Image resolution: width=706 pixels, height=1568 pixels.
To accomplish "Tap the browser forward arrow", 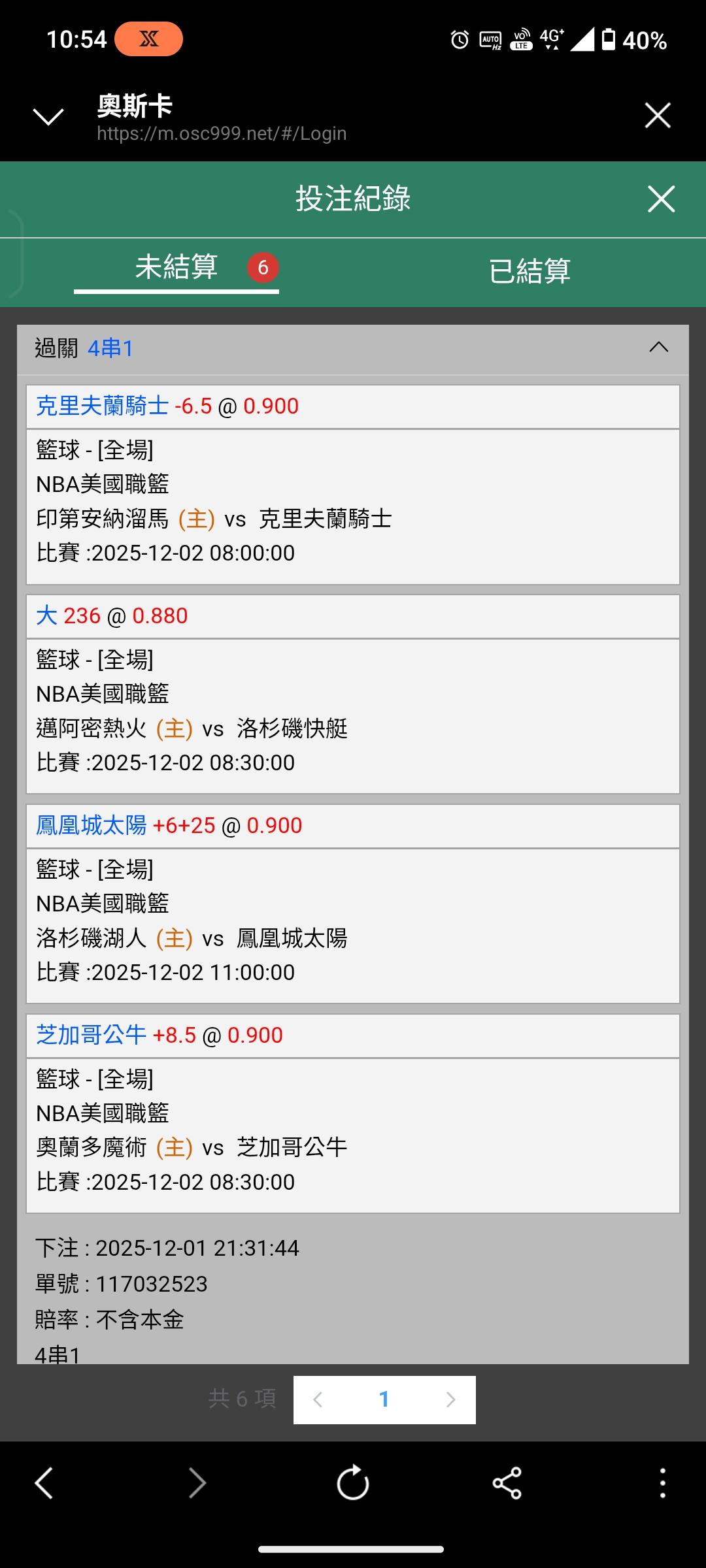I will 197,1483.
